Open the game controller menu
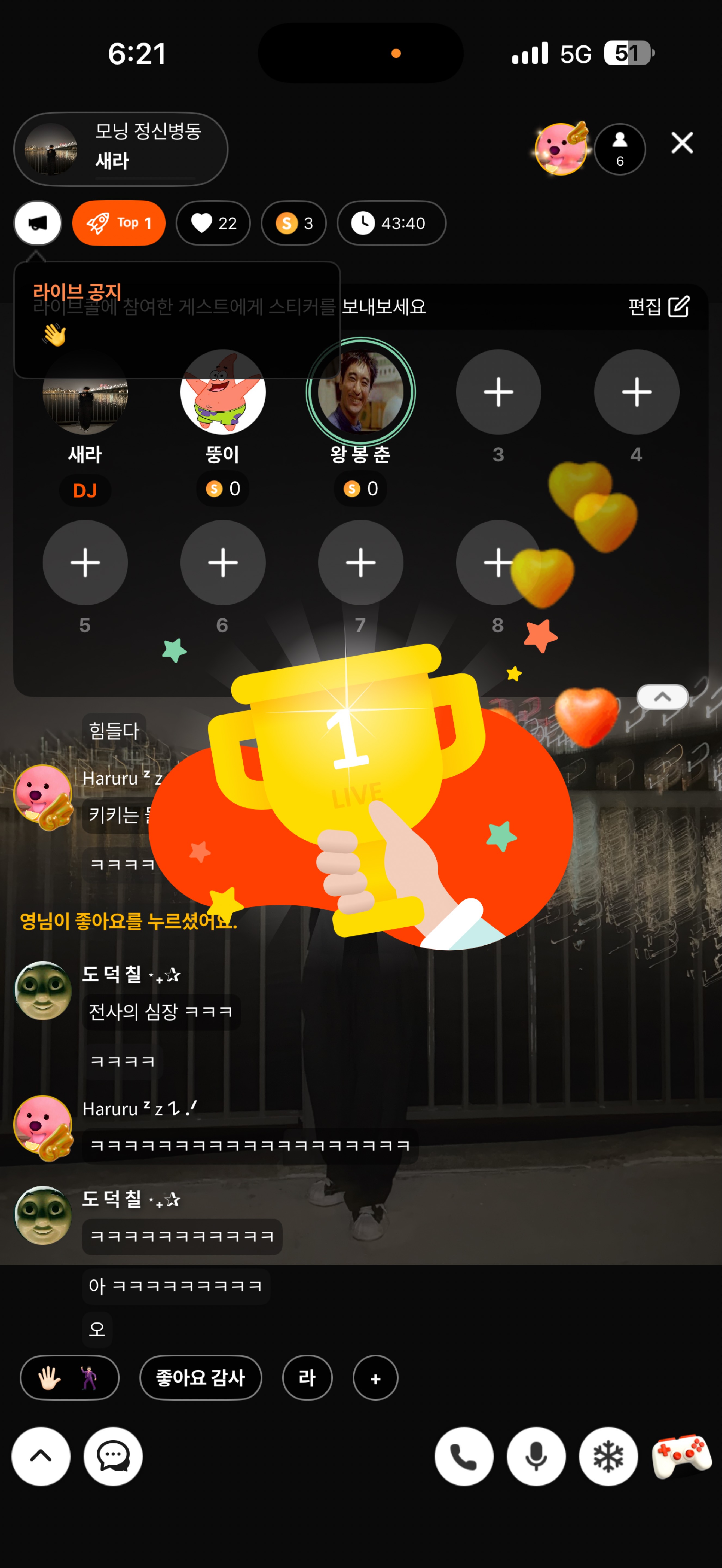 coord(681,1457)
